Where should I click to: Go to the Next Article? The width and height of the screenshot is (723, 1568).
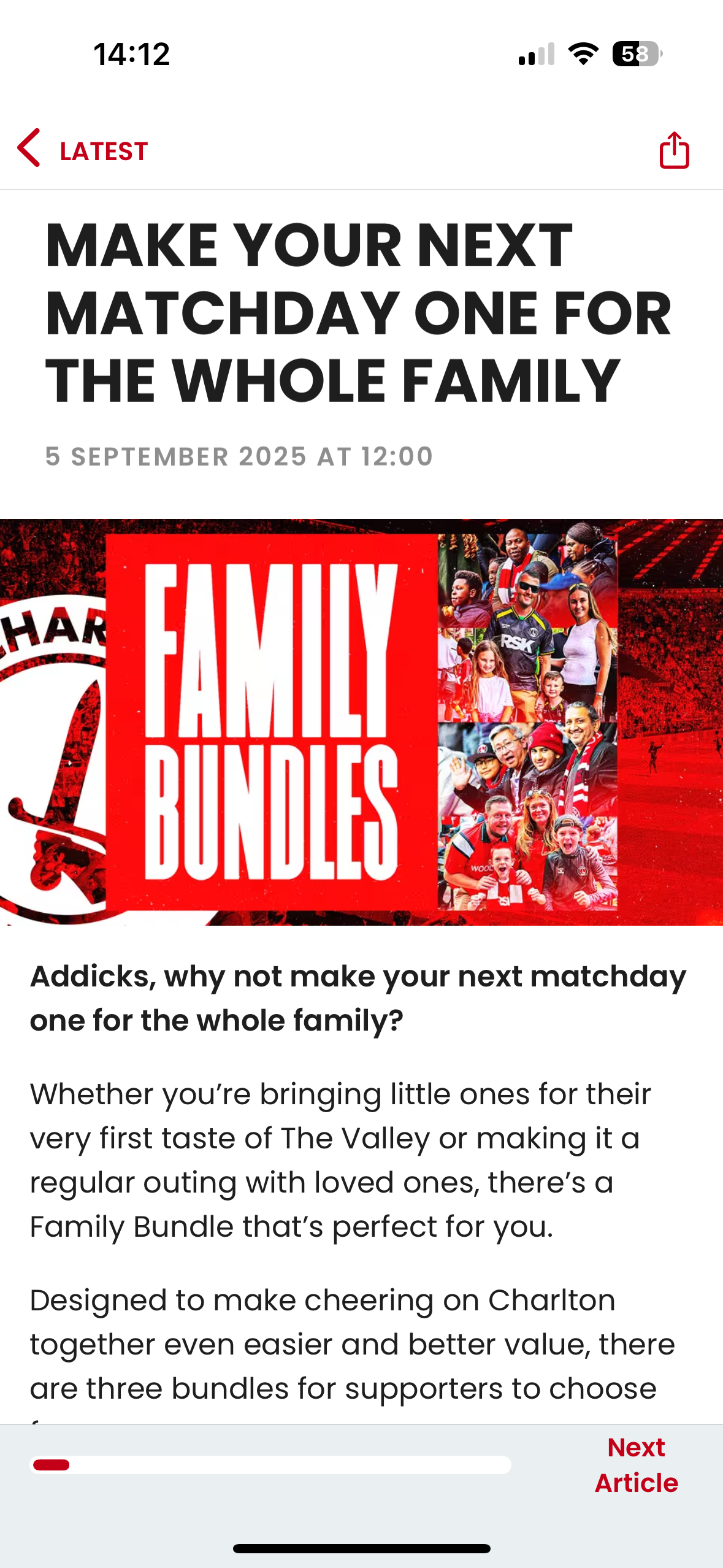point(636,1465)
